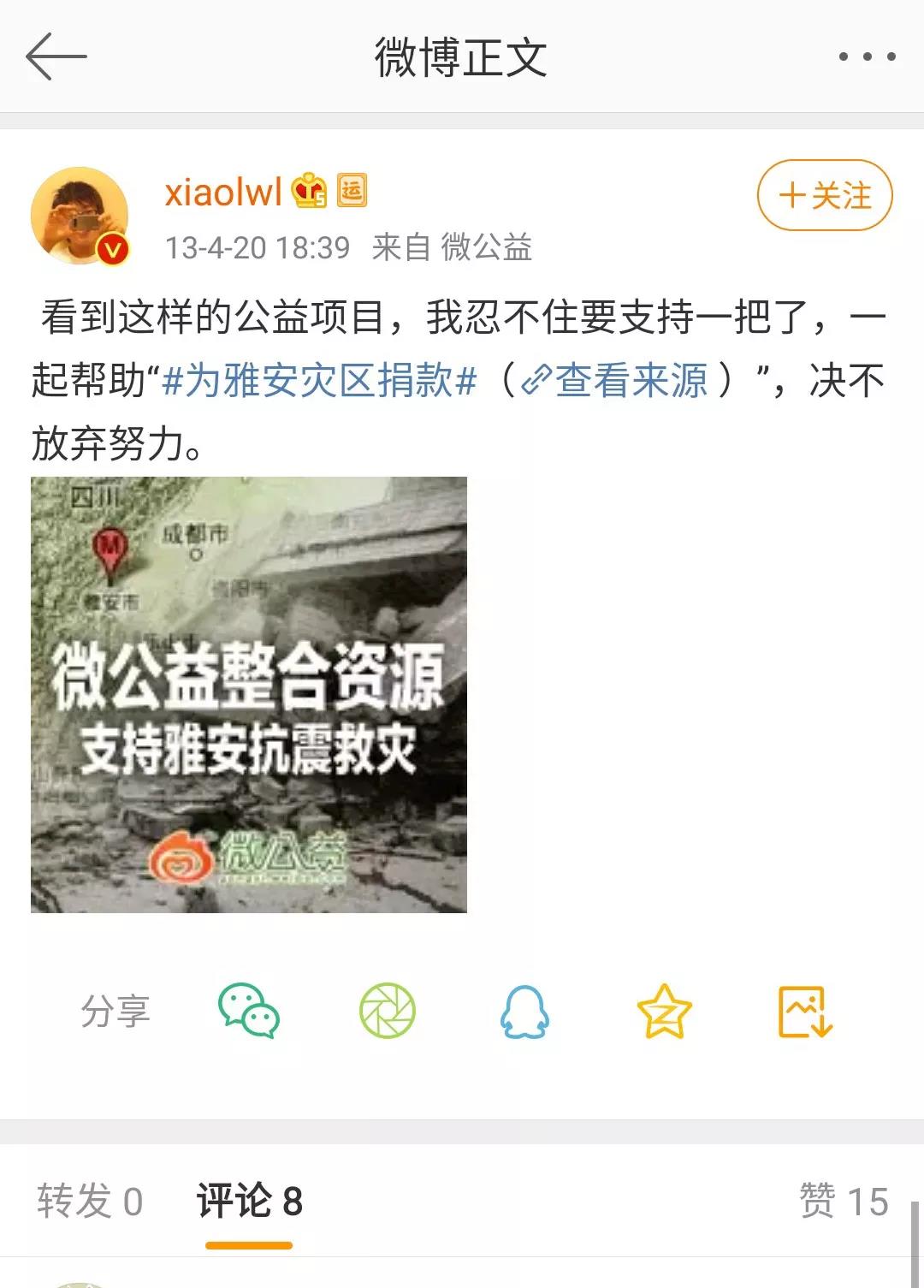Screen dimensions: 924x1288
Task: Share the post to WeChat
Action: pos(249,1011)
